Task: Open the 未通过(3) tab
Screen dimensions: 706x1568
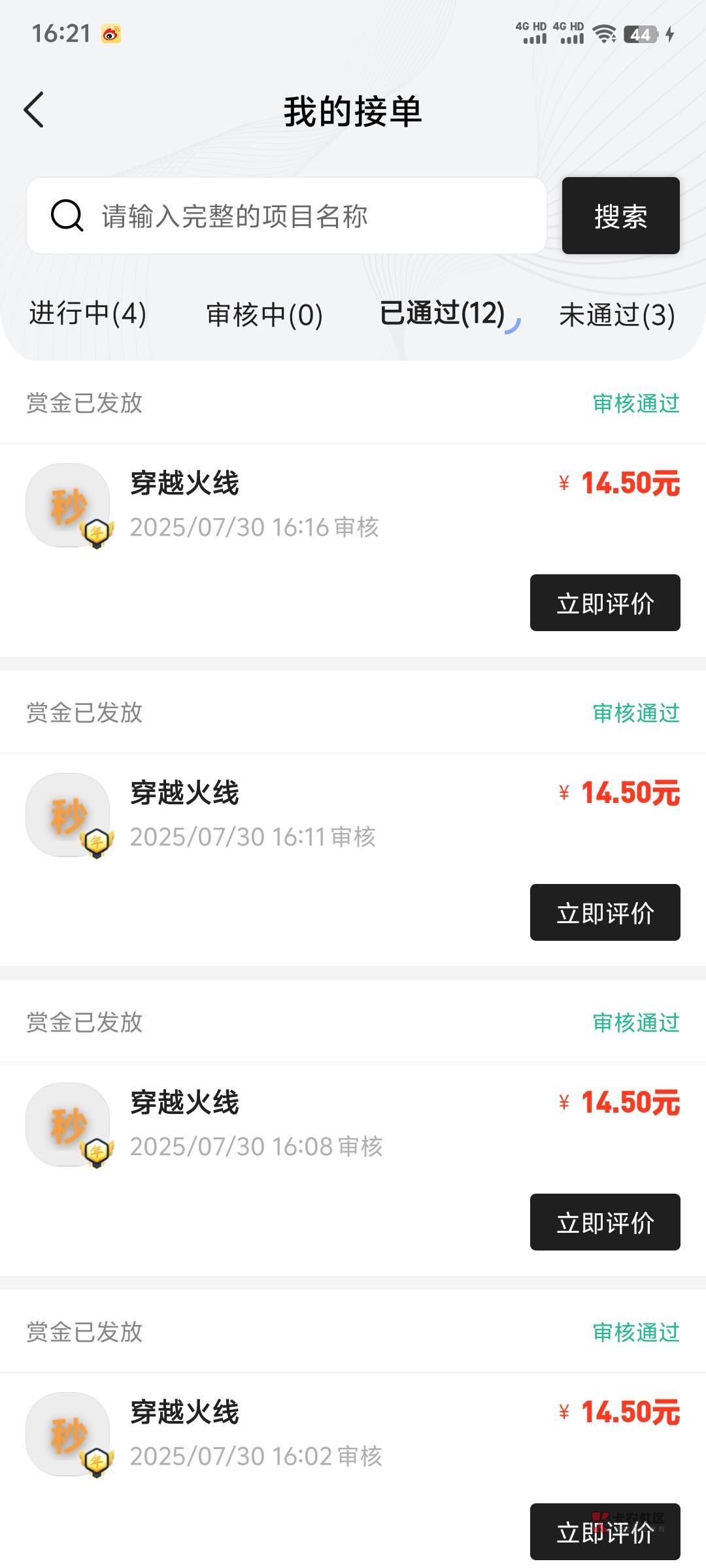Action: pos(616,316)
